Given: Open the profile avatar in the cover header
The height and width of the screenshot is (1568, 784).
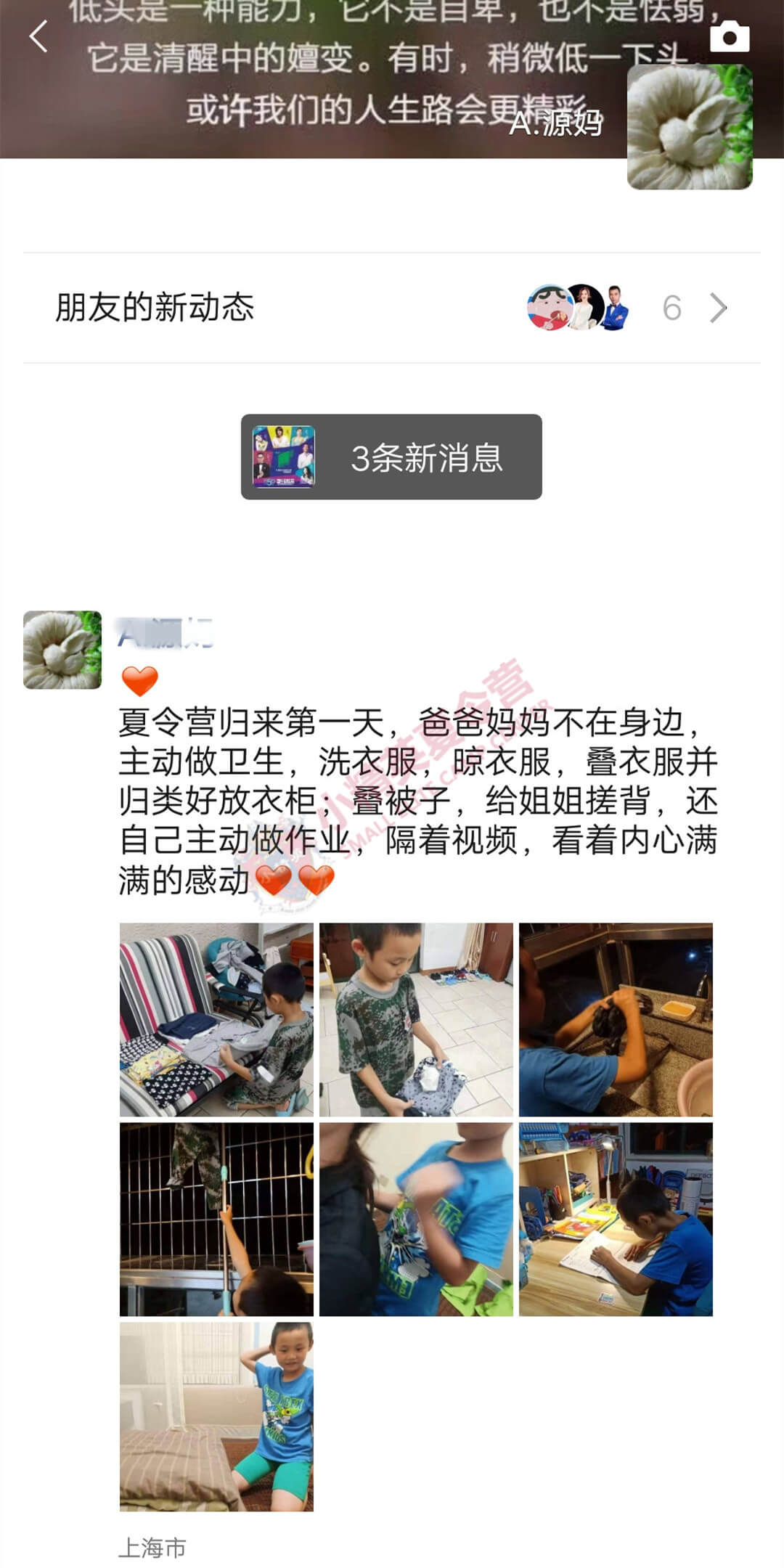Looking at the screenshot, I should (689, 127).
